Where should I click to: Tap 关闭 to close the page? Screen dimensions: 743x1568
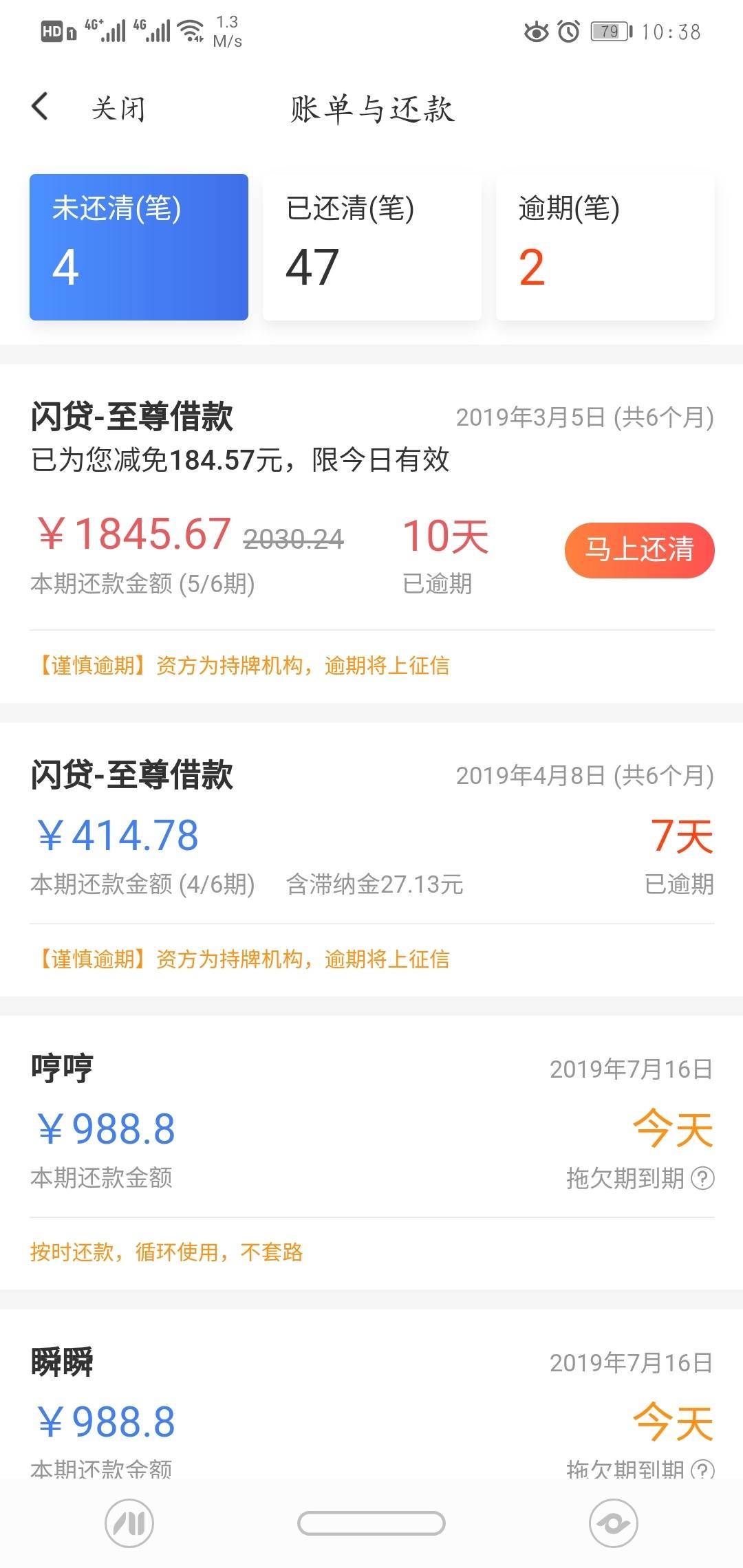118,108
